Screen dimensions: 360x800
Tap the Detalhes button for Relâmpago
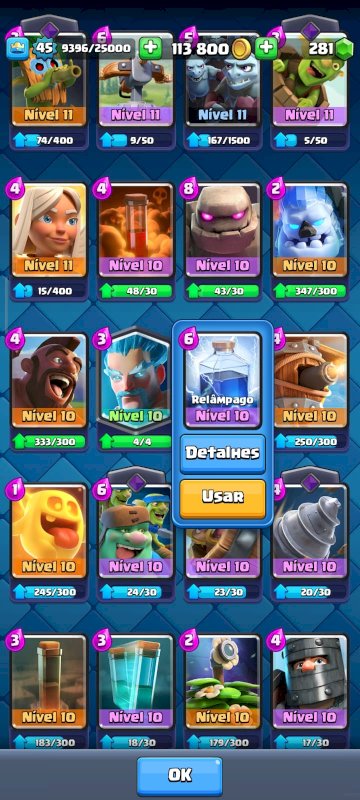point(223,453)
